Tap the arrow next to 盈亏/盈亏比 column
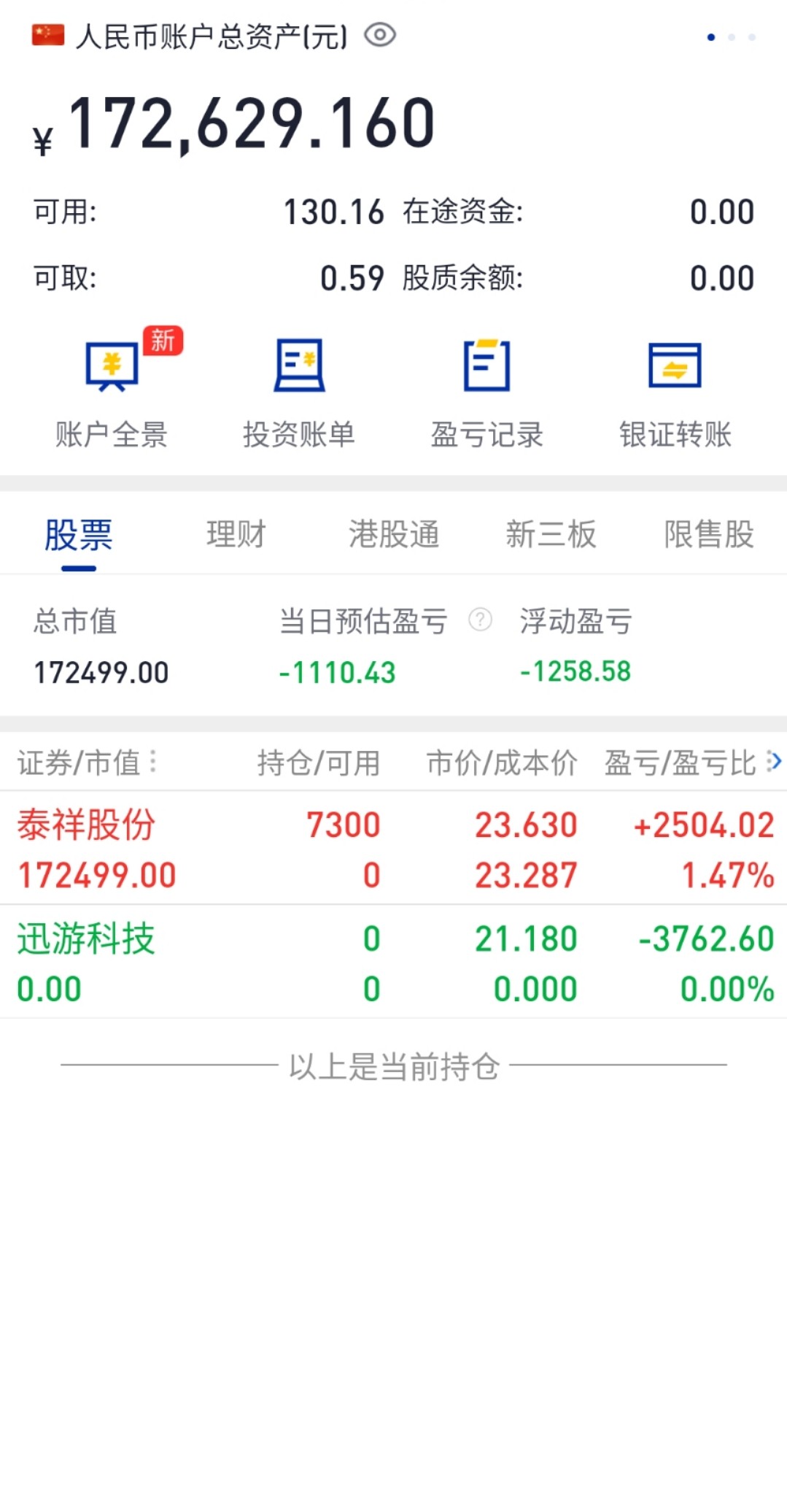 (x=775, y=763)
